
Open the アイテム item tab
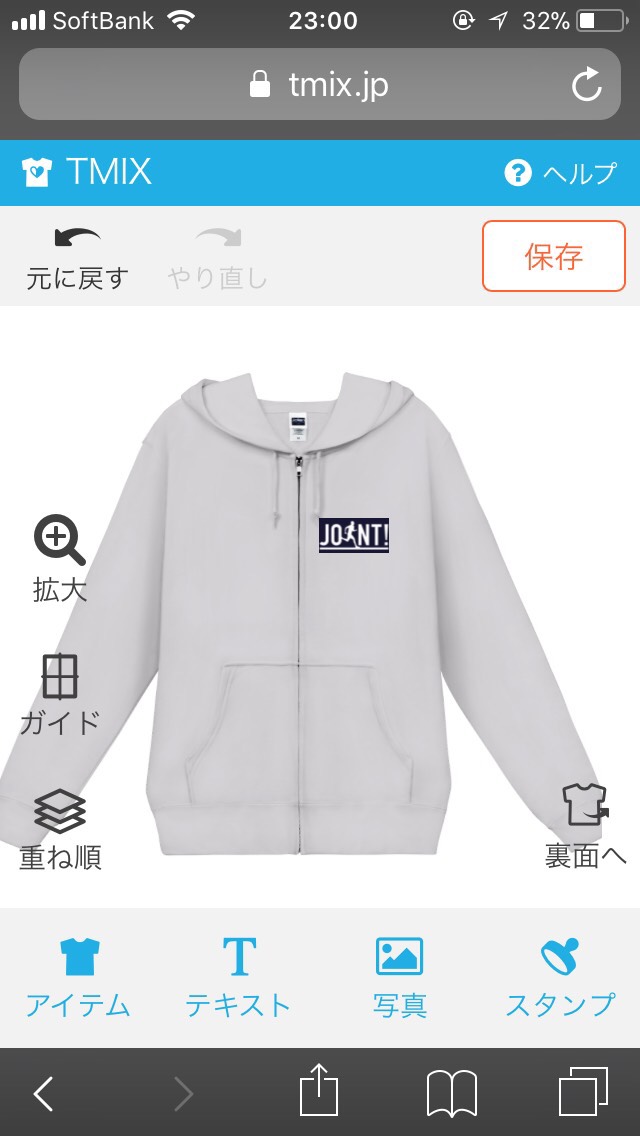[x=78, y=977]
